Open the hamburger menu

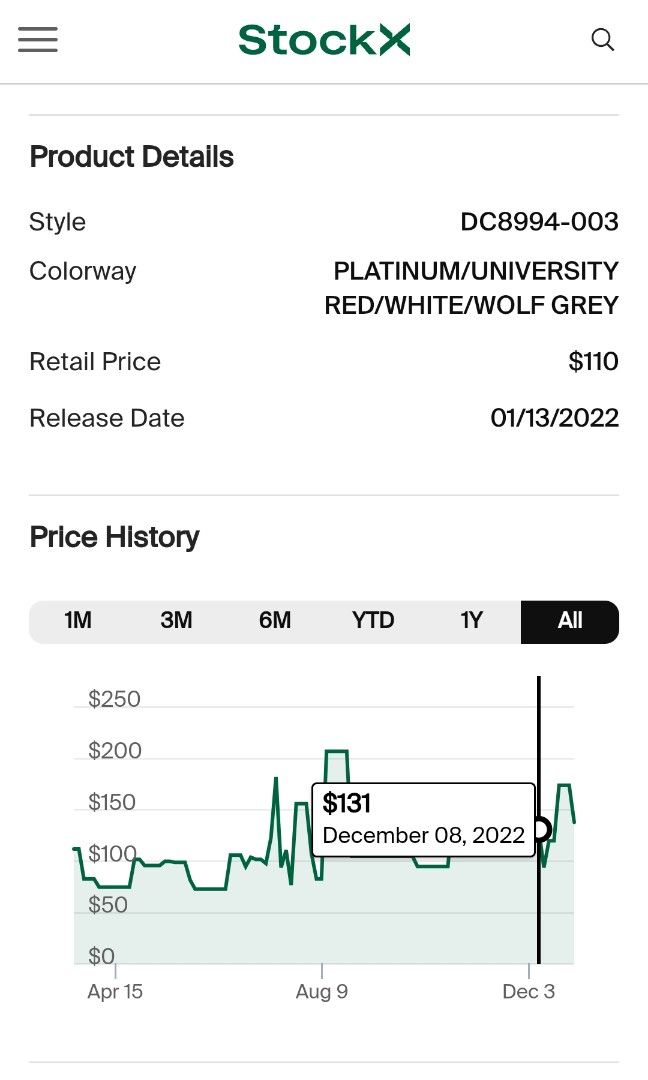click(38, 40)
